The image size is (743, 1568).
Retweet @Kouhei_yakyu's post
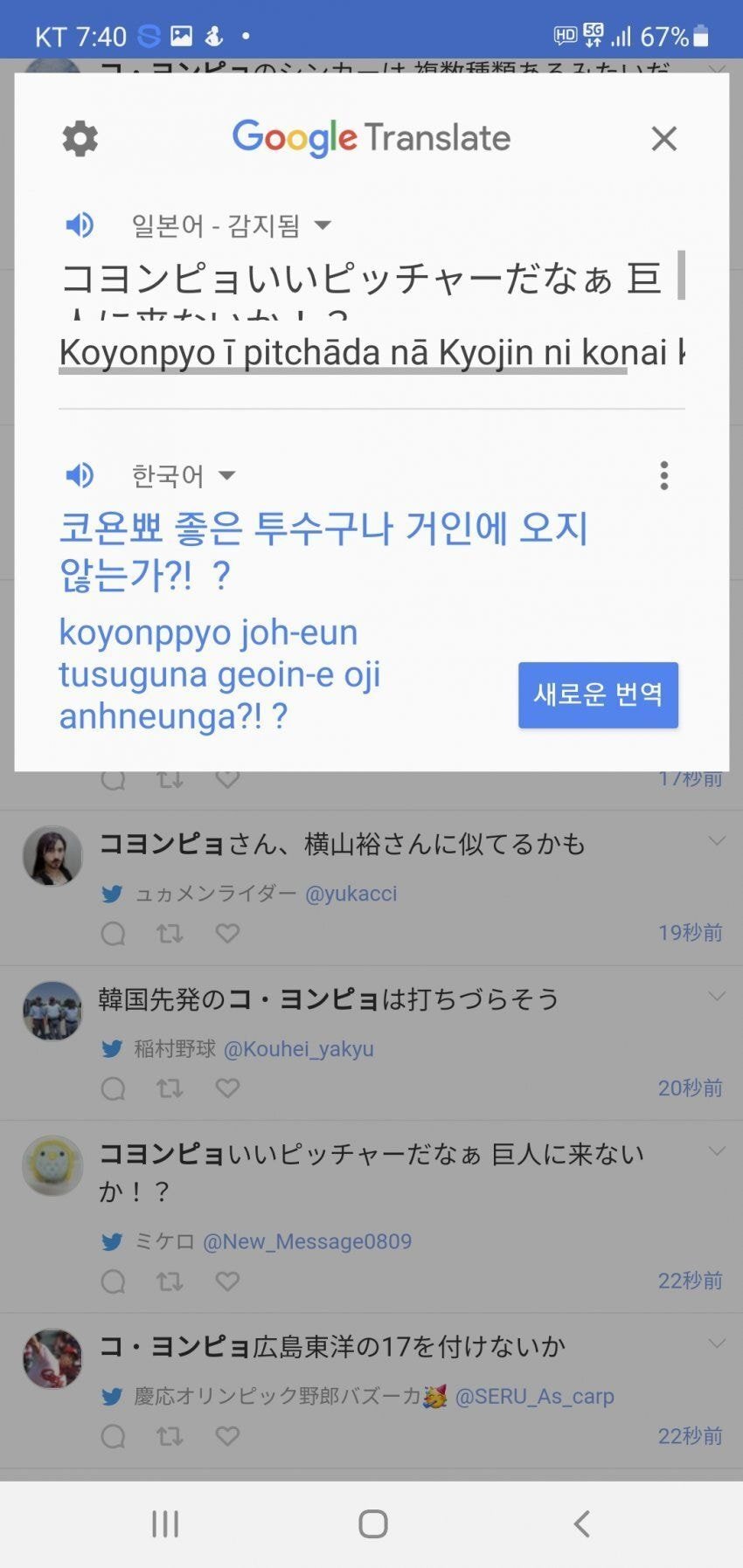pos(170,1088)
